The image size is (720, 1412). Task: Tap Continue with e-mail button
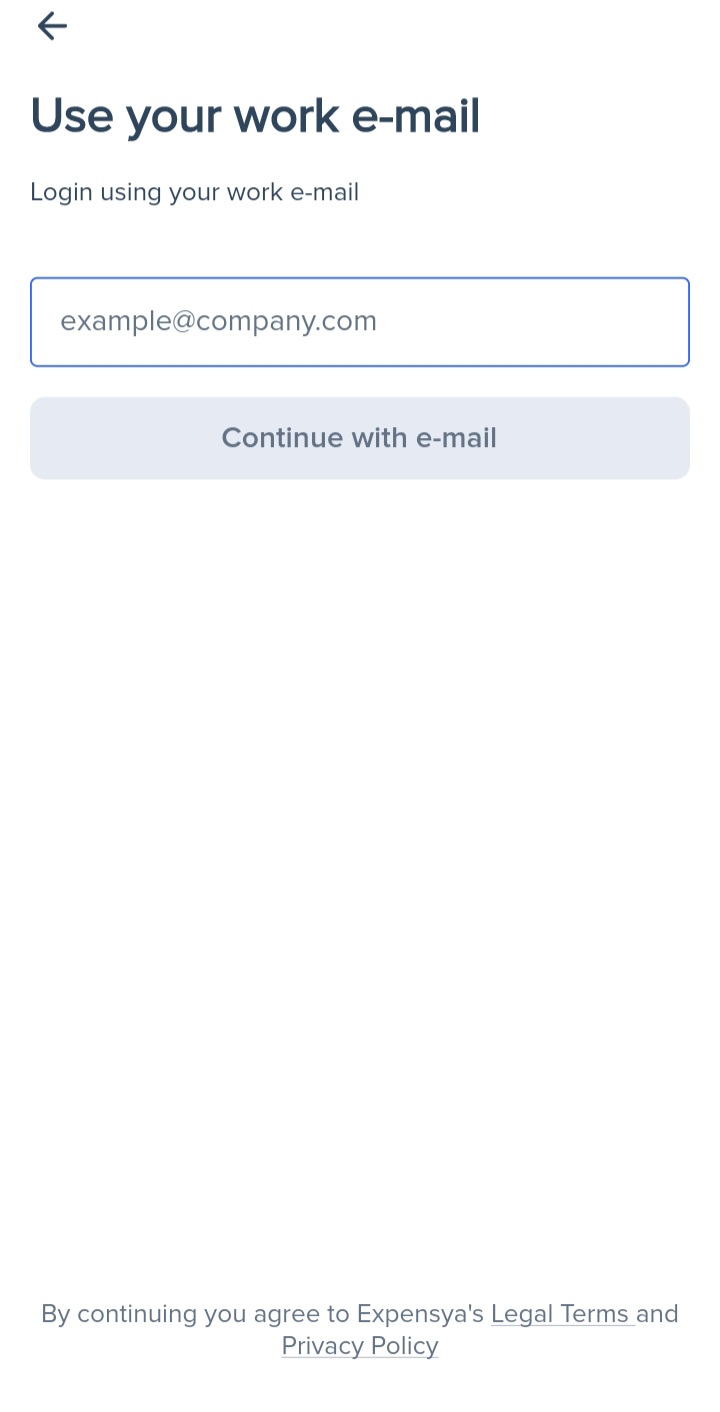point(360,438)
